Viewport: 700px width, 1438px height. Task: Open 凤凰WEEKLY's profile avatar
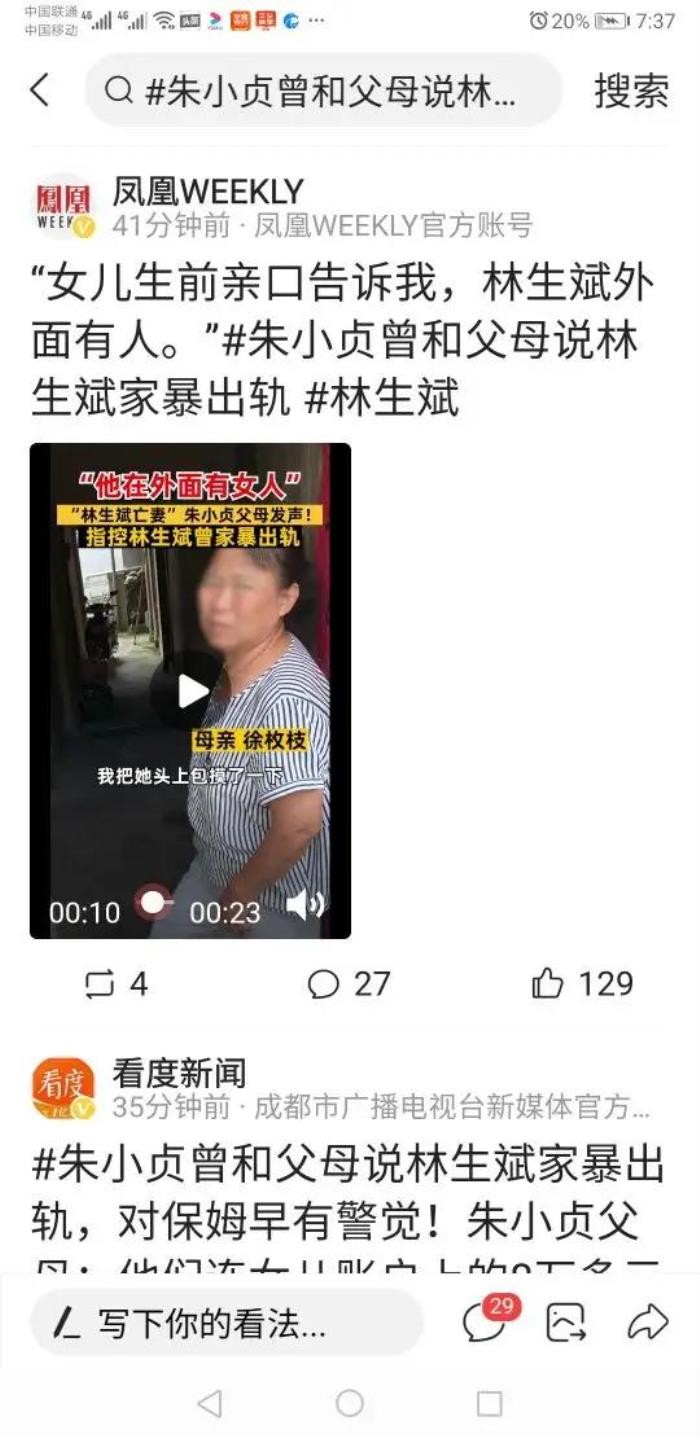pos(64,207)
